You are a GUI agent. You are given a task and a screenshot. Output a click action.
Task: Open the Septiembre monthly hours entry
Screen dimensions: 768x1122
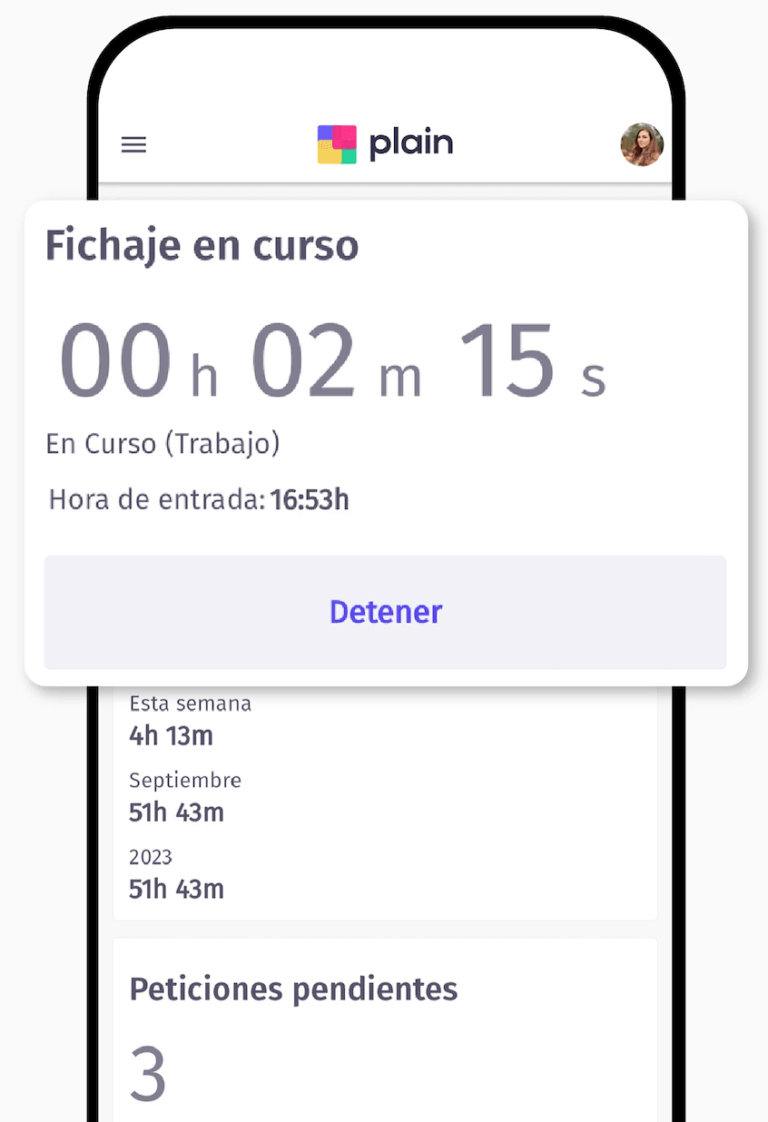click(184, 780)
